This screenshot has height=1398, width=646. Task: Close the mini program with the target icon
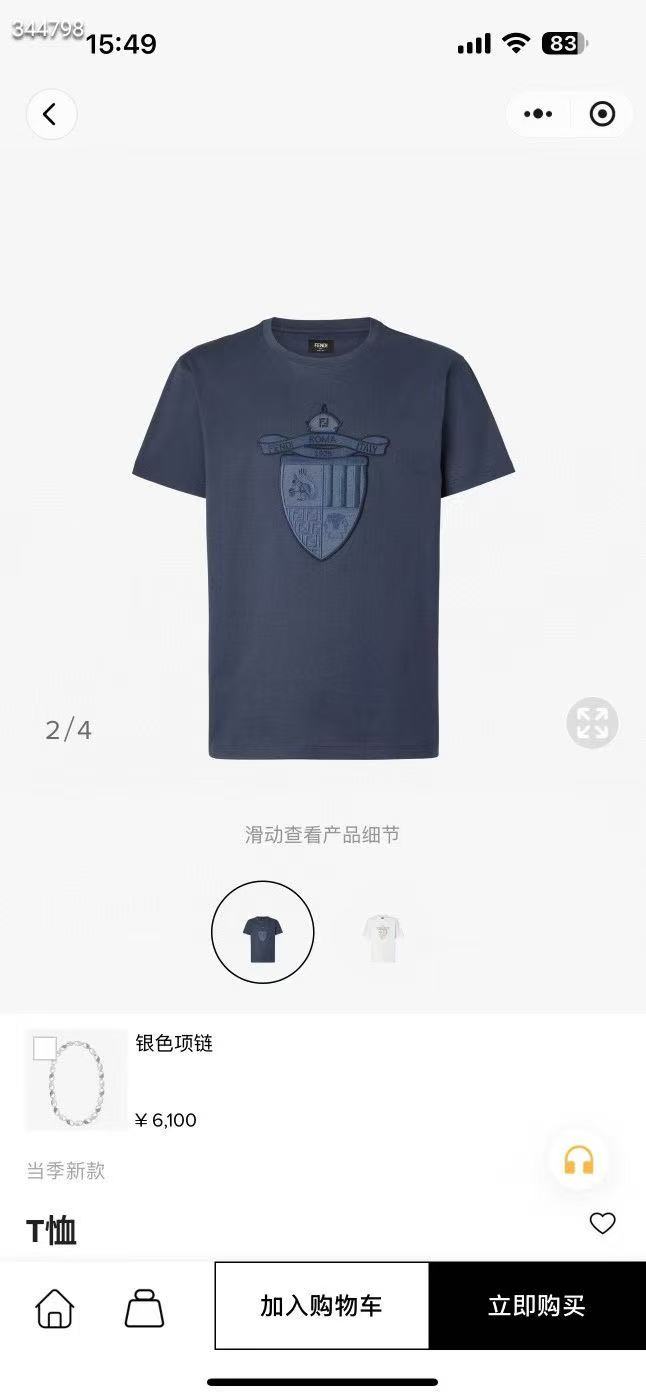[602, 114]
